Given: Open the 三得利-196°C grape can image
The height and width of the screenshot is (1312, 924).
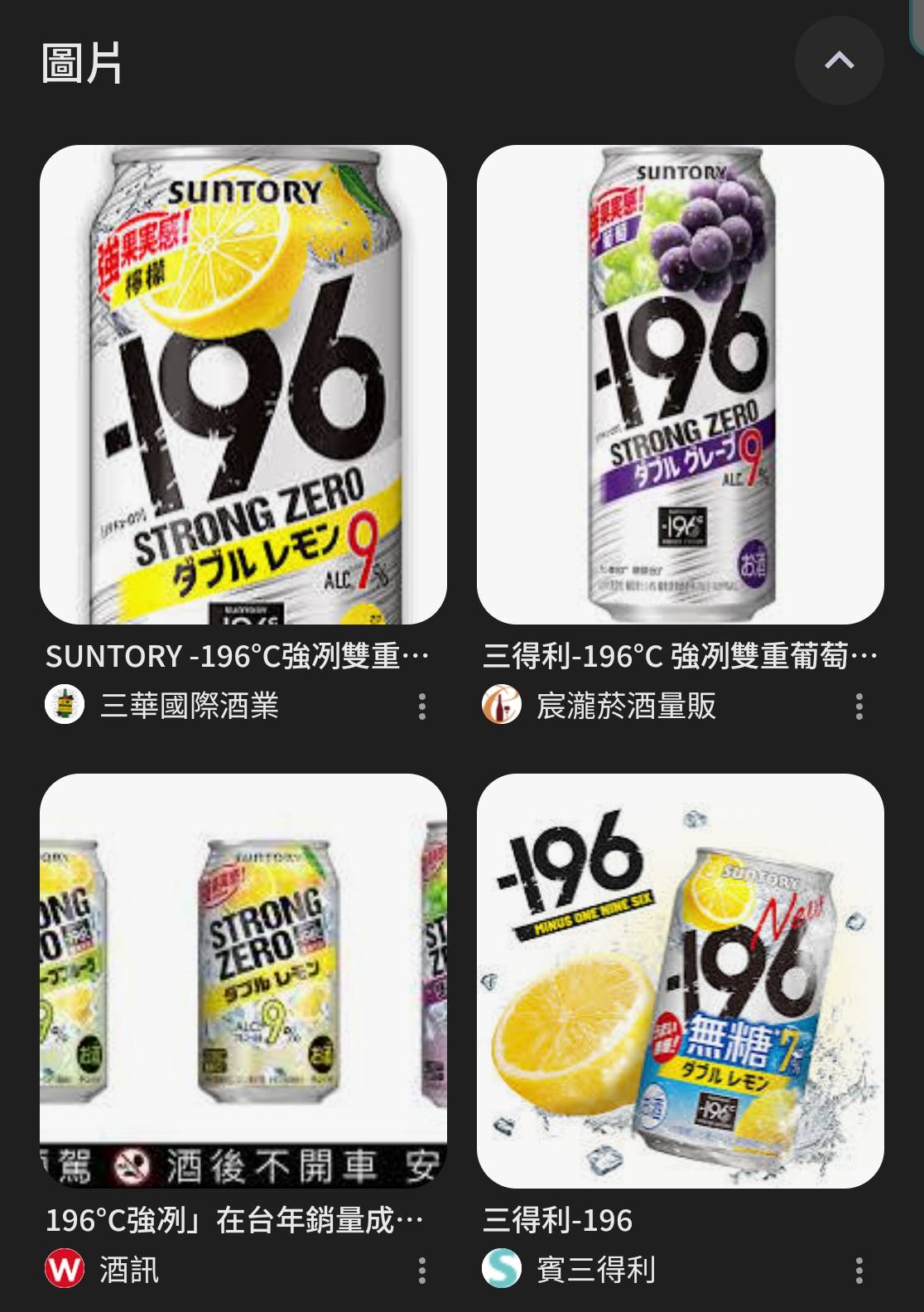Looking at the screenshot, I should pos(680,384).
